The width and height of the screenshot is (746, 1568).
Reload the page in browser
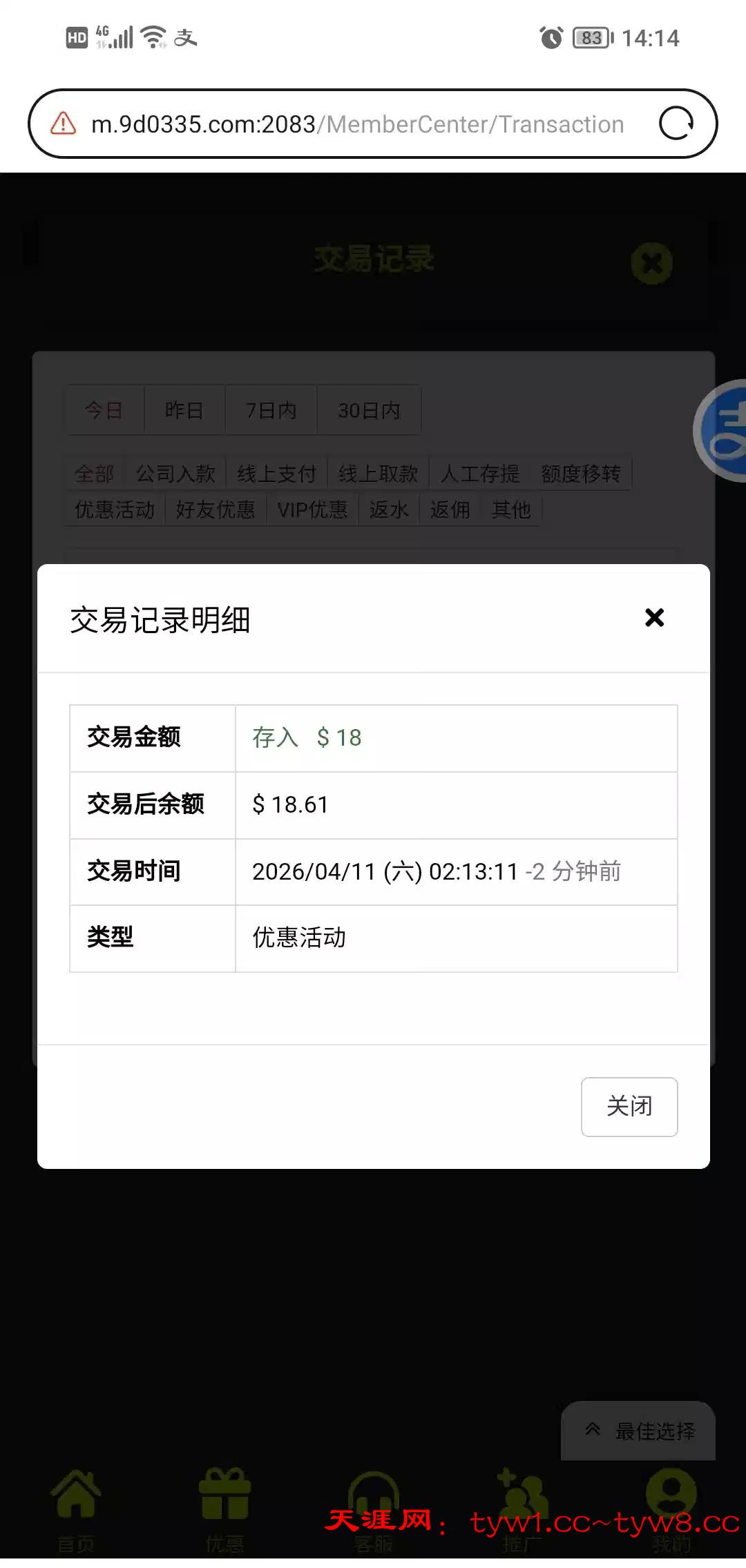pyautogui.click(x=676, y=124)
